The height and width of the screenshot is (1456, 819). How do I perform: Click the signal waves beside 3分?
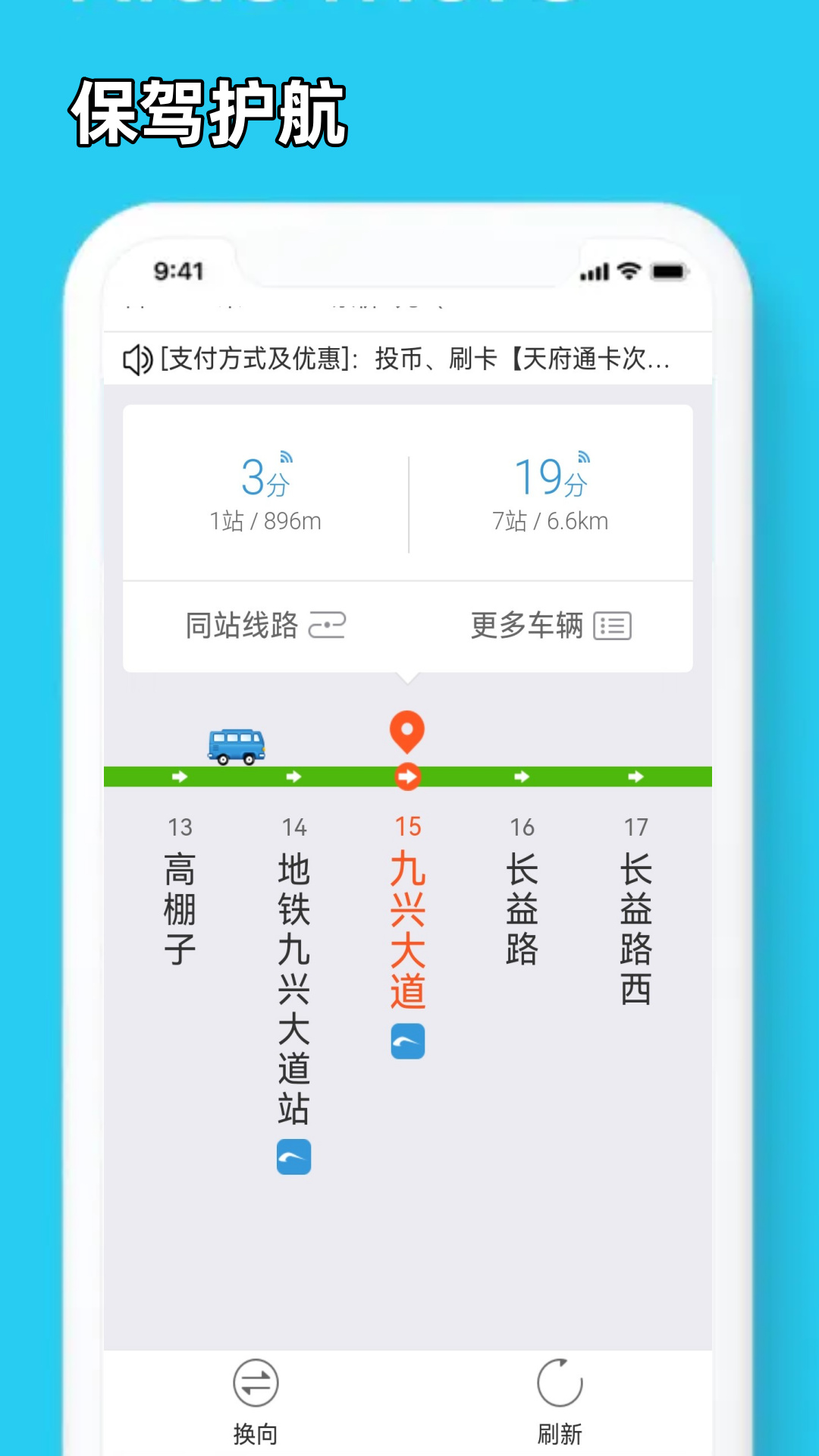[x=287, y=456]
